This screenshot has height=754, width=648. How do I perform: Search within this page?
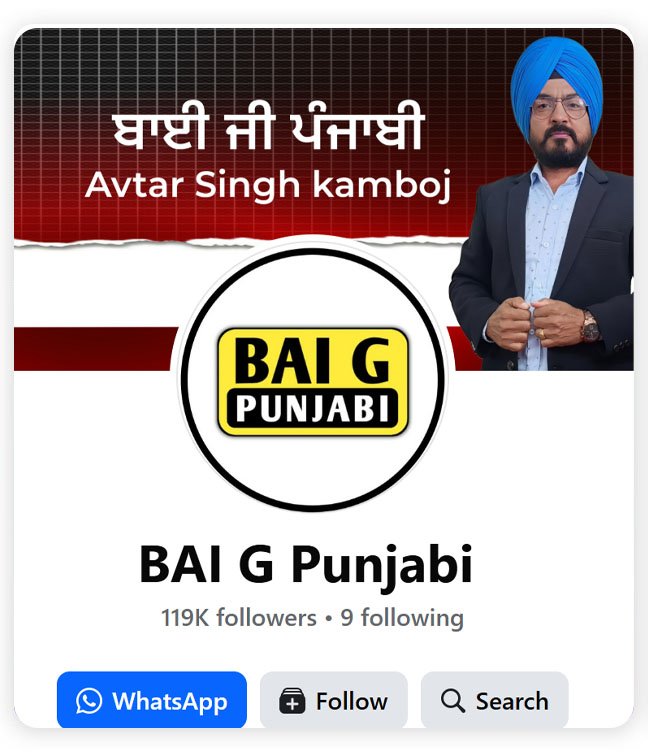(x=494, y=700)
